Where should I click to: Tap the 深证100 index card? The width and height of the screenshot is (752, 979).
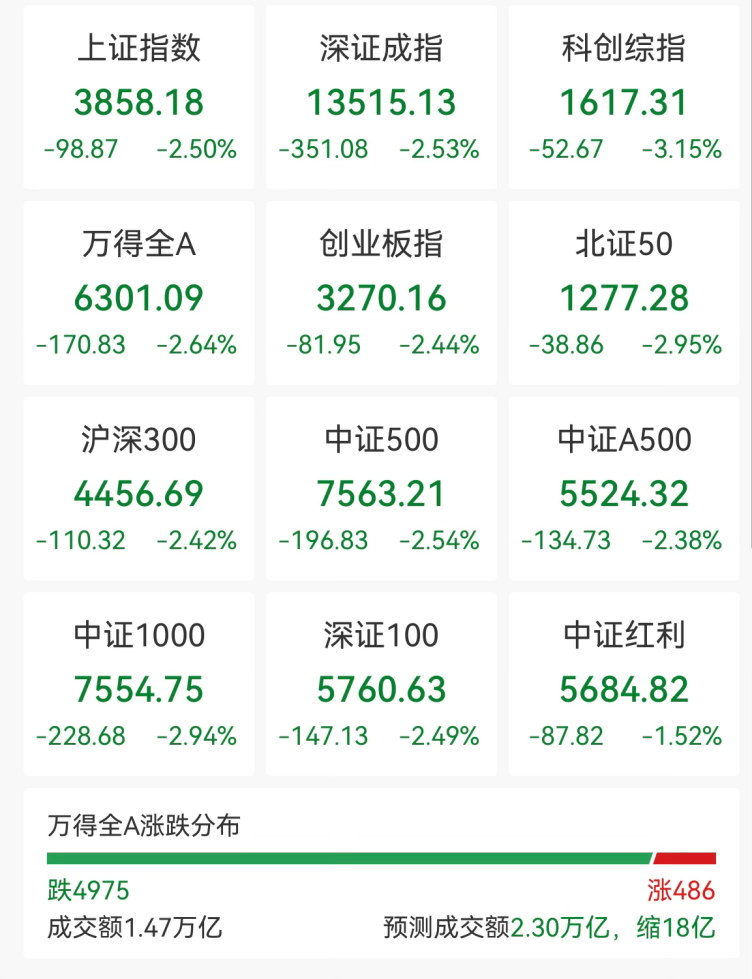click(381, 685)
